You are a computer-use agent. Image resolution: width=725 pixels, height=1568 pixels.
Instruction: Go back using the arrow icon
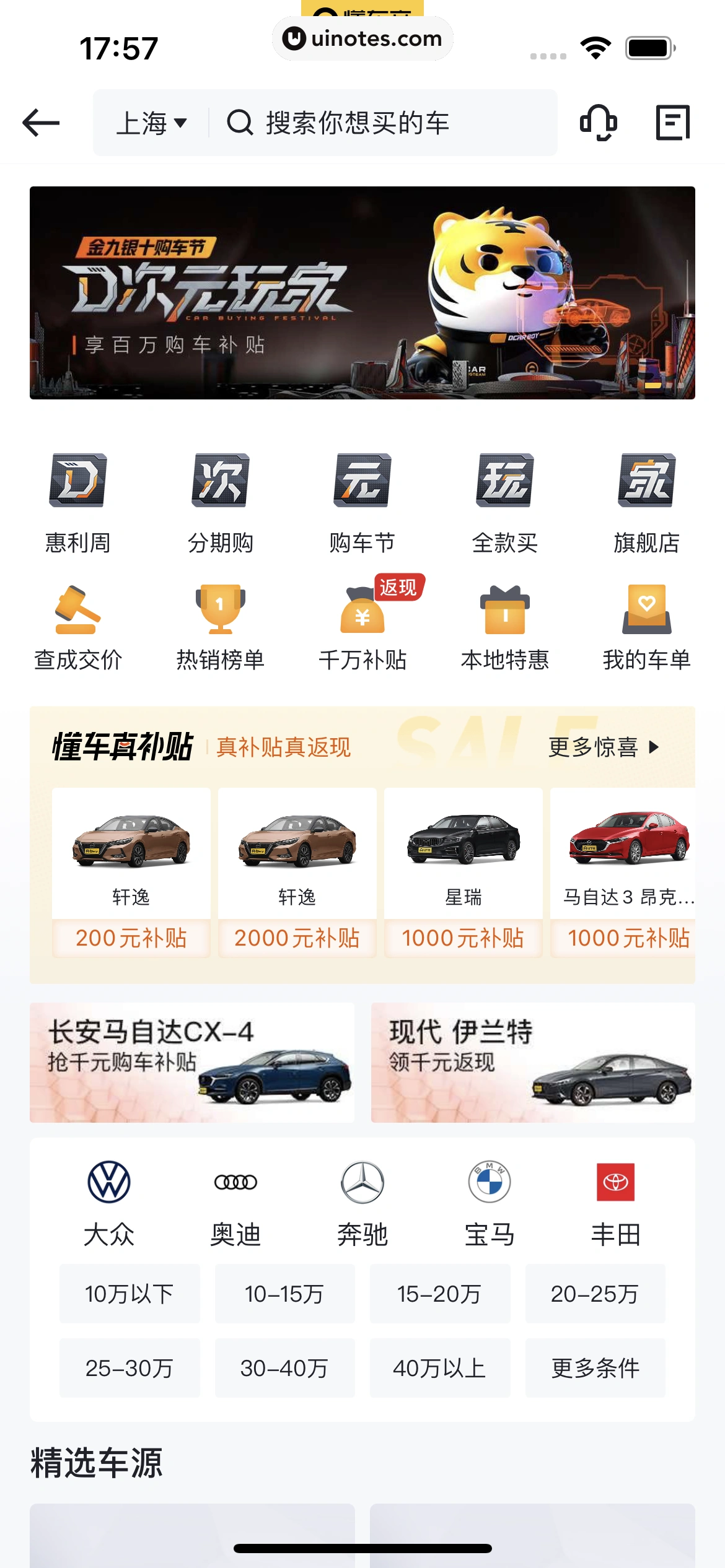pyautogui.click(x=41, y=123)
